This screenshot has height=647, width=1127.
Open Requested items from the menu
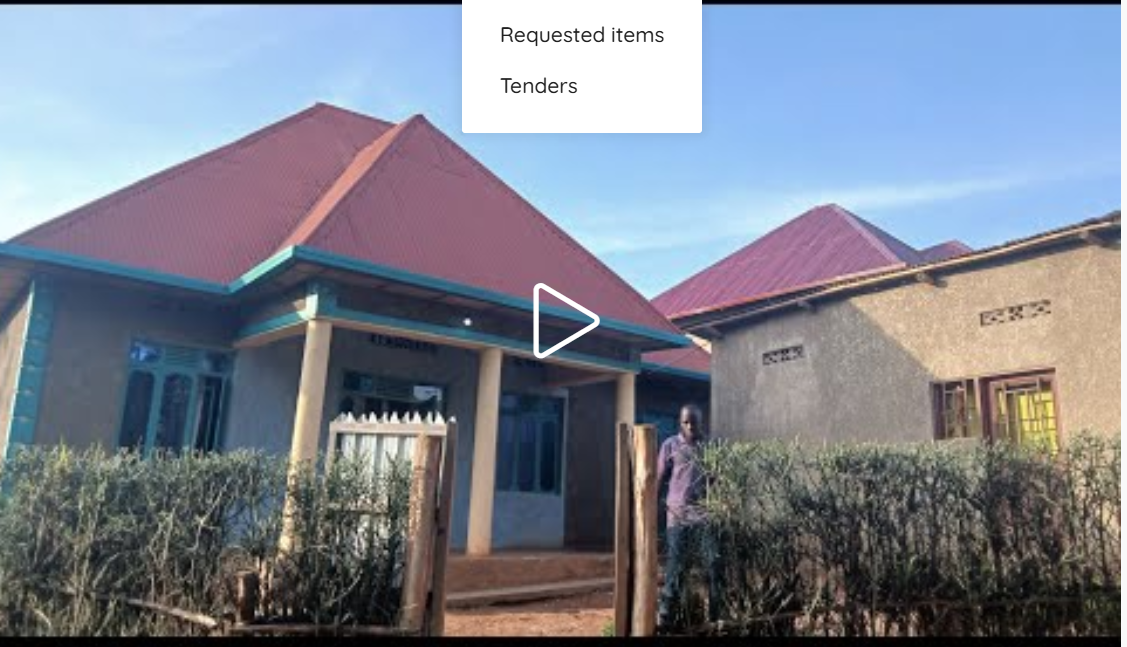click(581, 35)
